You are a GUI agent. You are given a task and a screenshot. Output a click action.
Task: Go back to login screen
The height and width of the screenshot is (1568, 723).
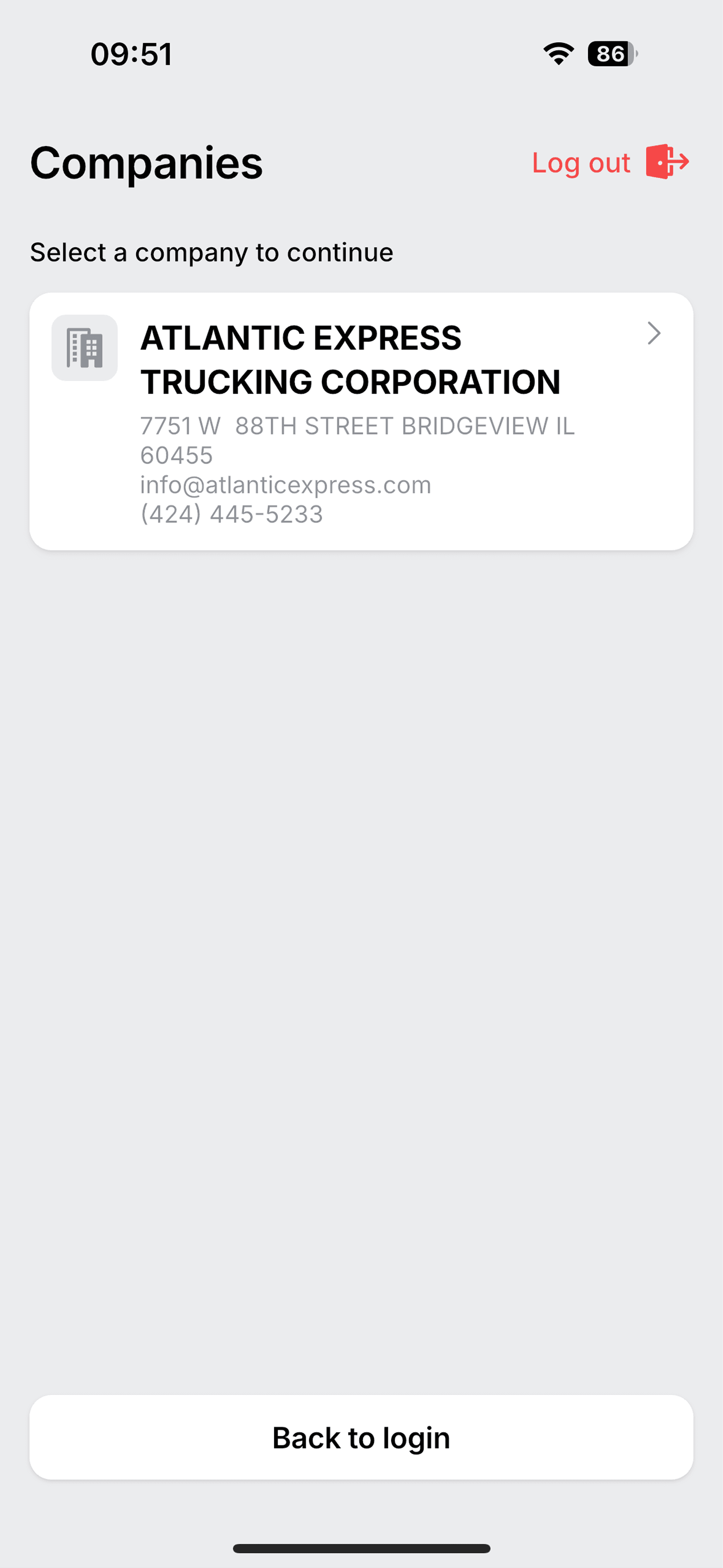tap(361, 1437)
